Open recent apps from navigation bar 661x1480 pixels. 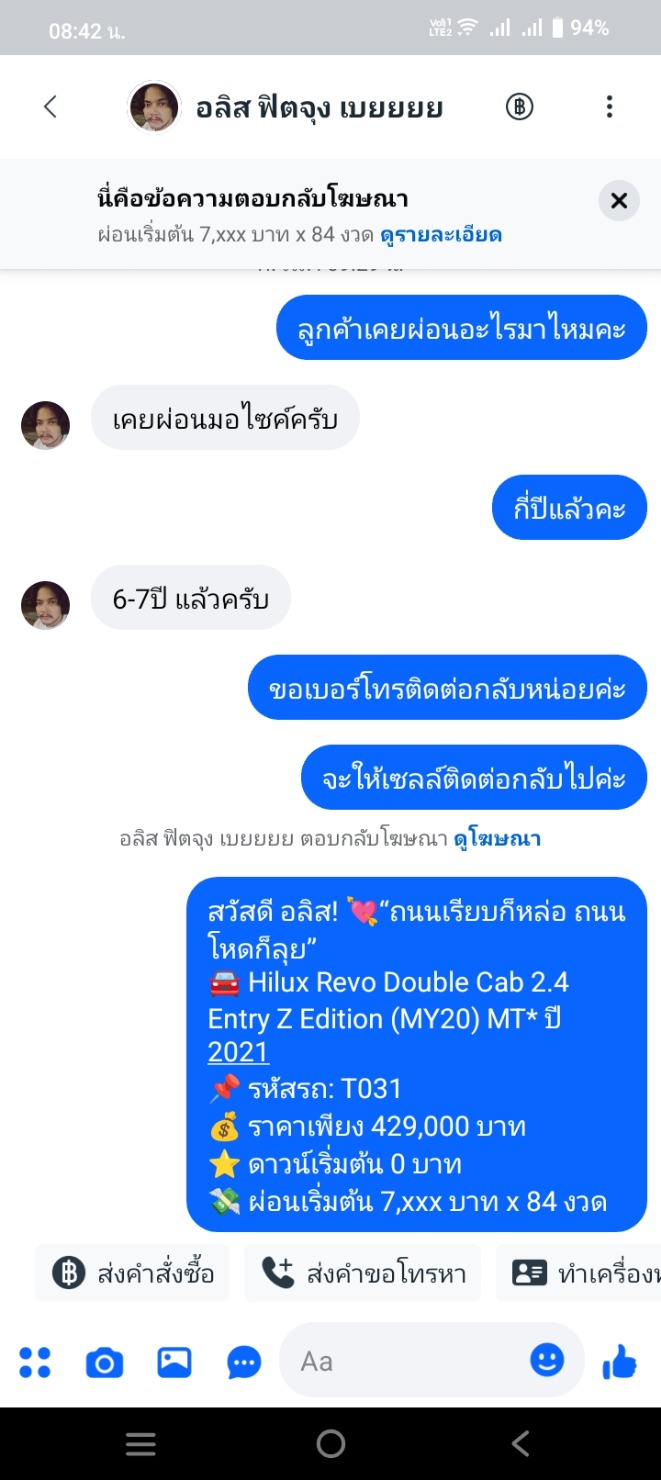pos(140,1443)
